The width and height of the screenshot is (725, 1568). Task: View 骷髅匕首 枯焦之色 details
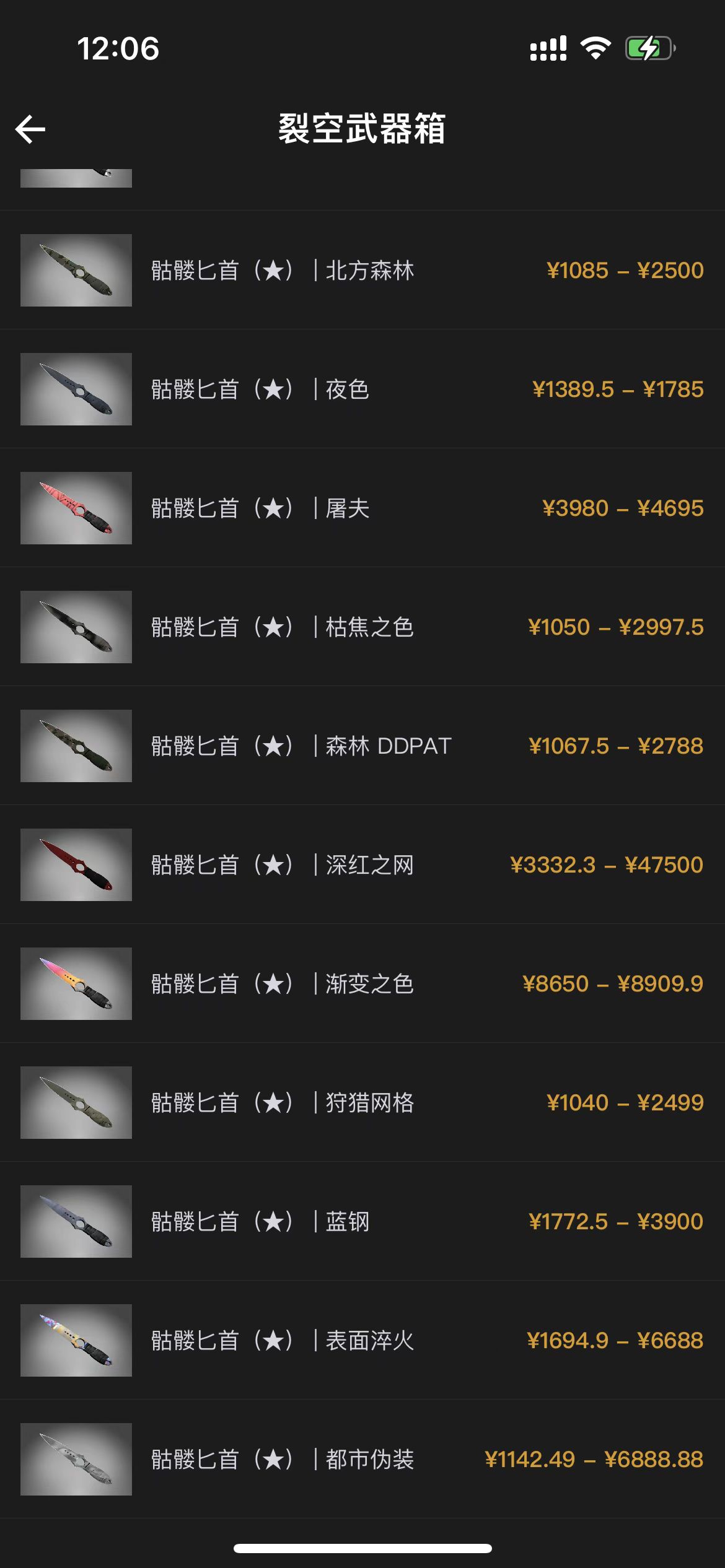tap(362, 627)
